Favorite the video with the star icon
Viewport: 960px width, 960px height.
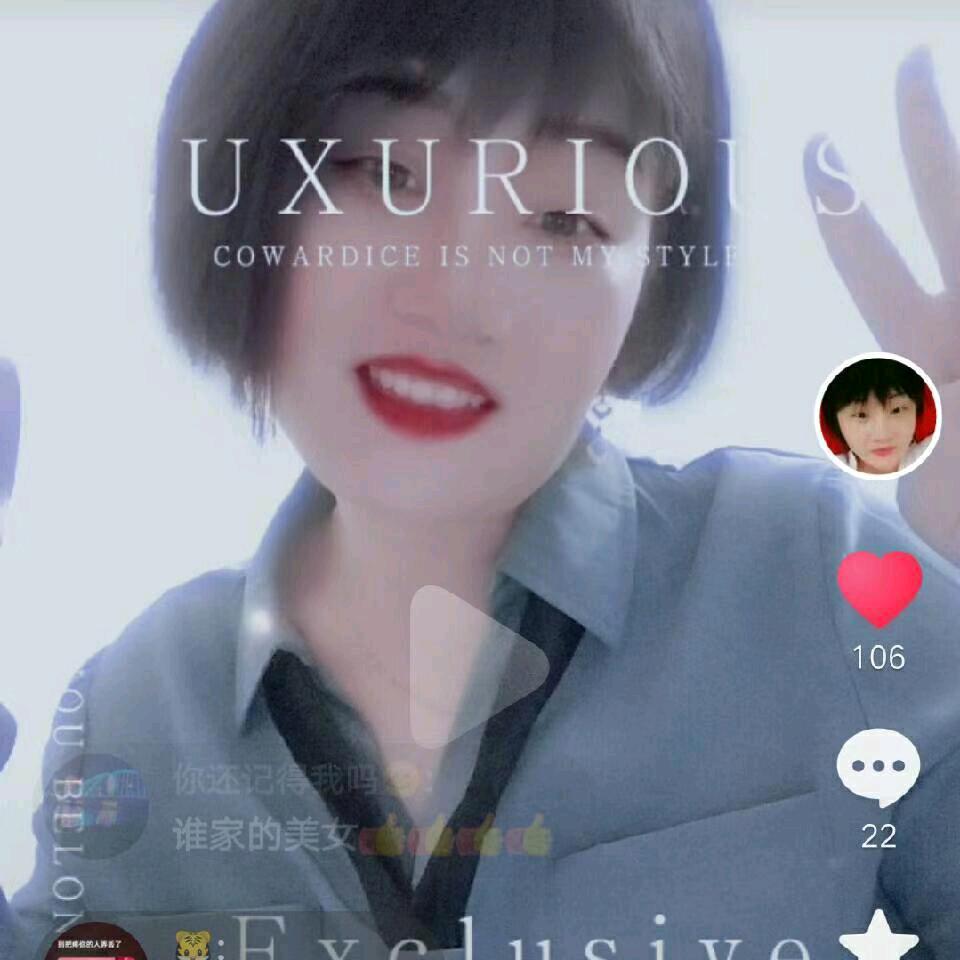point(878,936)
